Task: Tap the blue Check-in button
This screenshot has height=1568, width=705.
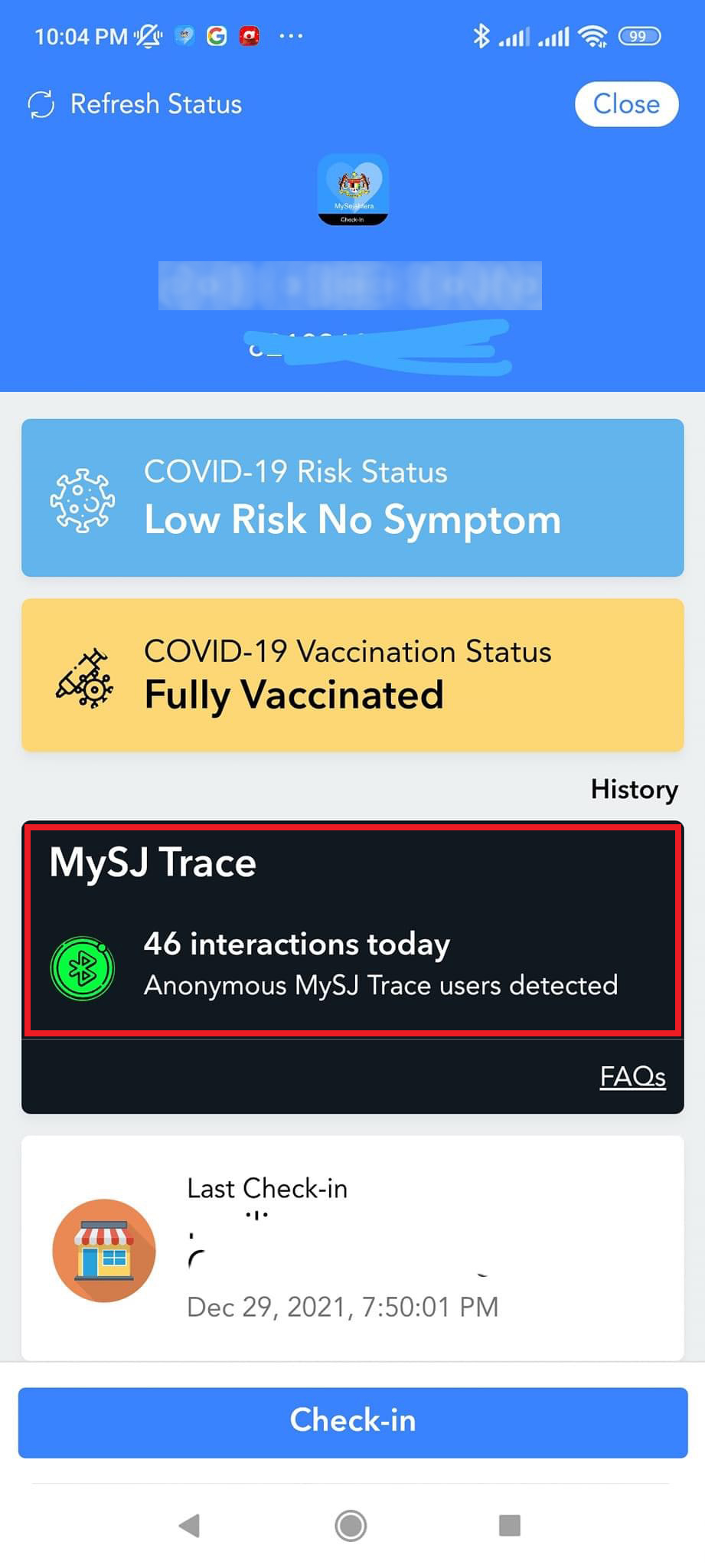Action: point(352,1421)
